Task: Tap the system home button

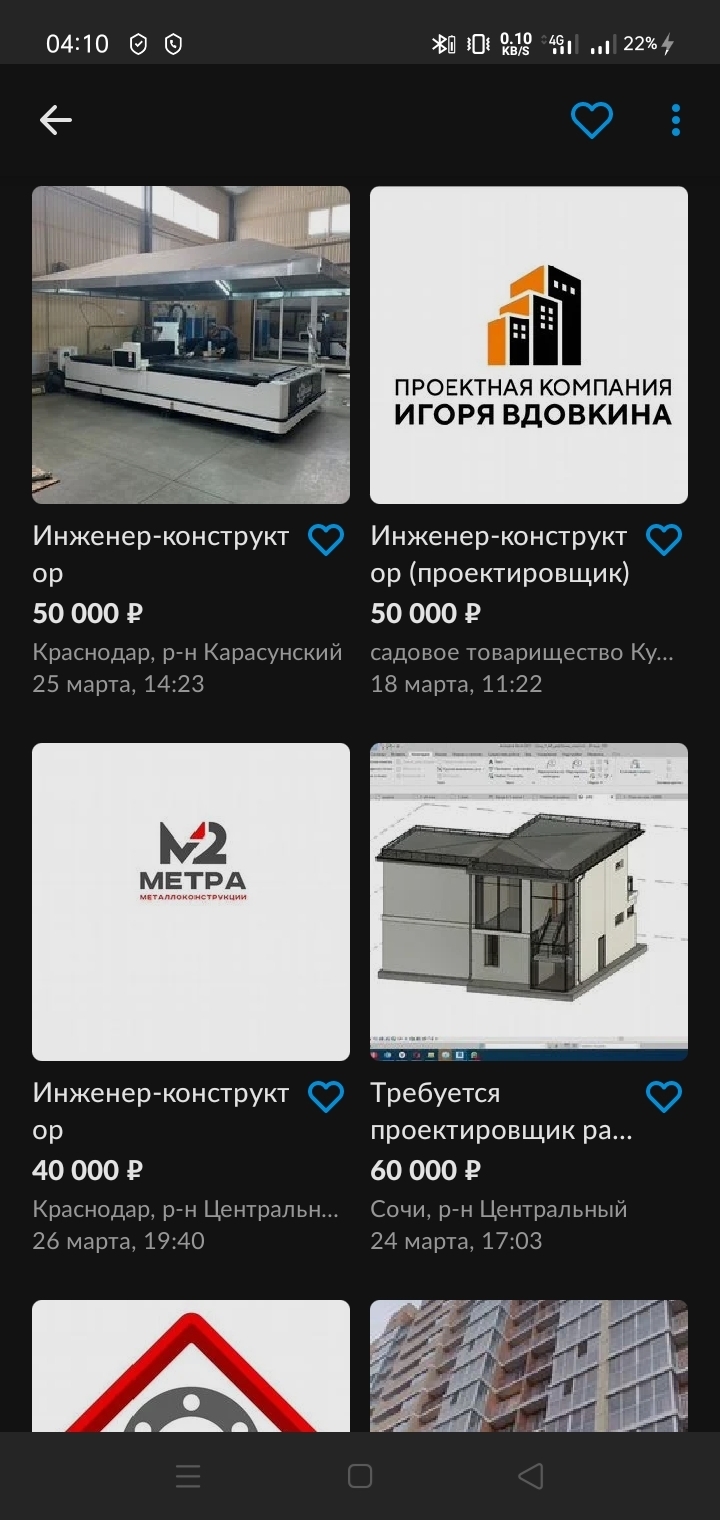Action: click(x=360, y=1476)
